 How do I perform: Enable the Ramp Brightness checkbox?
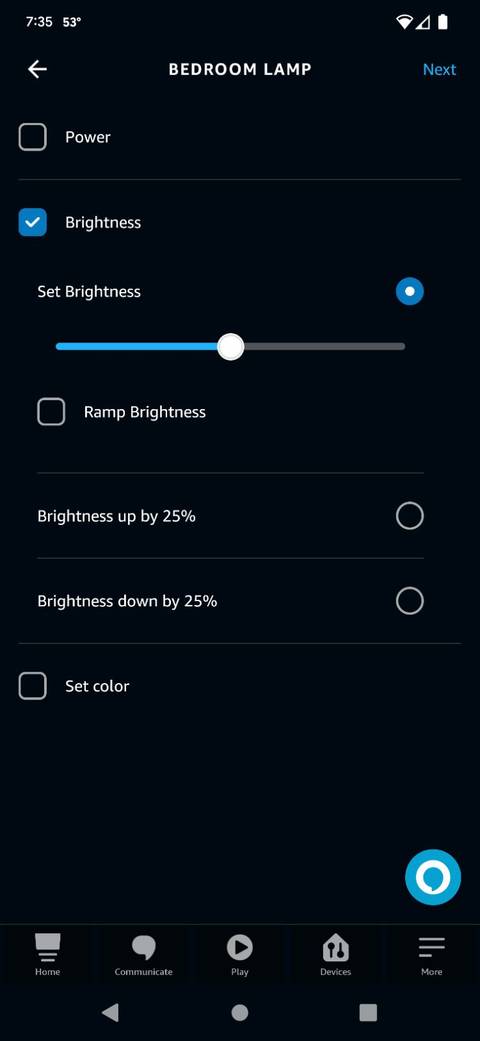[51, 412]
